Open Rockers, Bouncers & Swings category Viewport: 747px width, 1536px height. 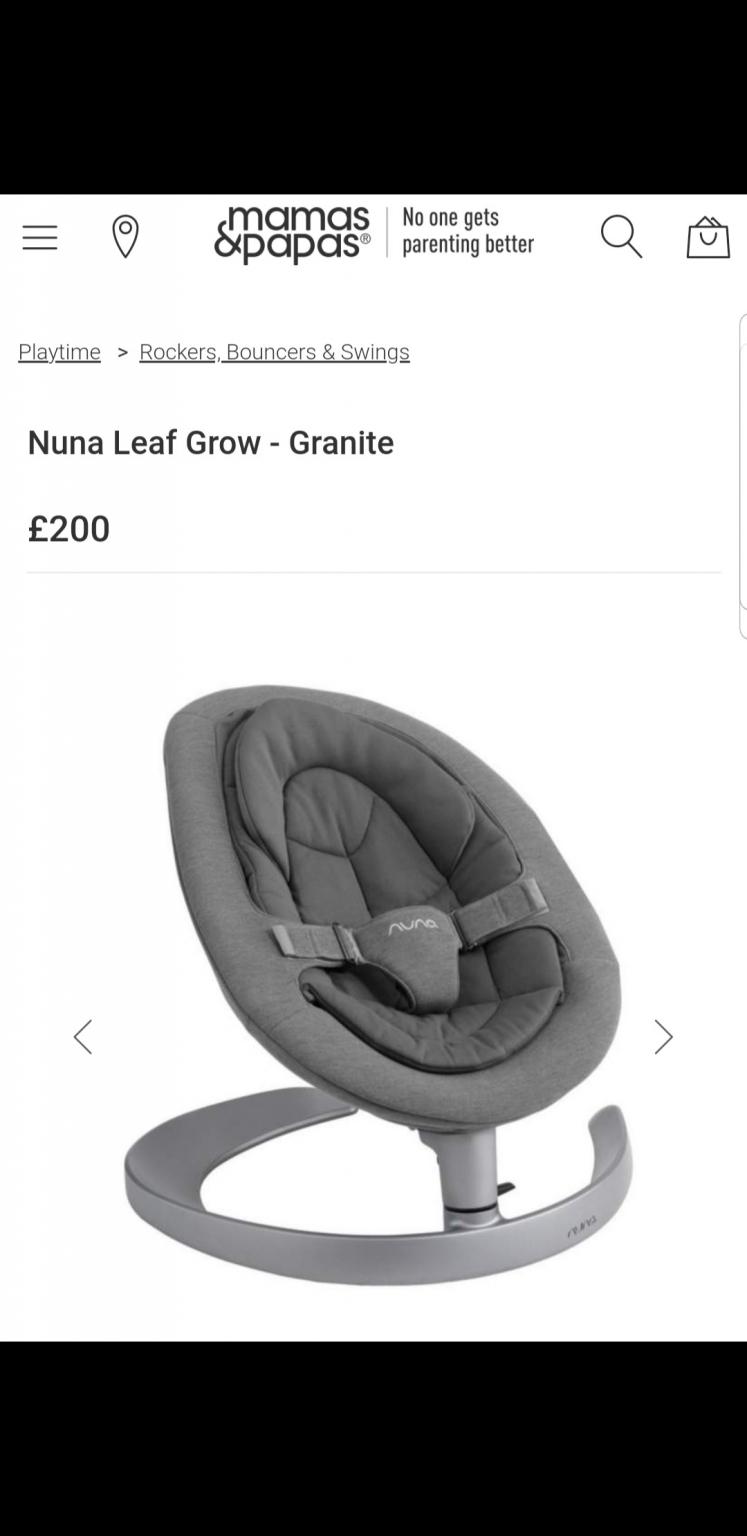click(x=274, y=352)
